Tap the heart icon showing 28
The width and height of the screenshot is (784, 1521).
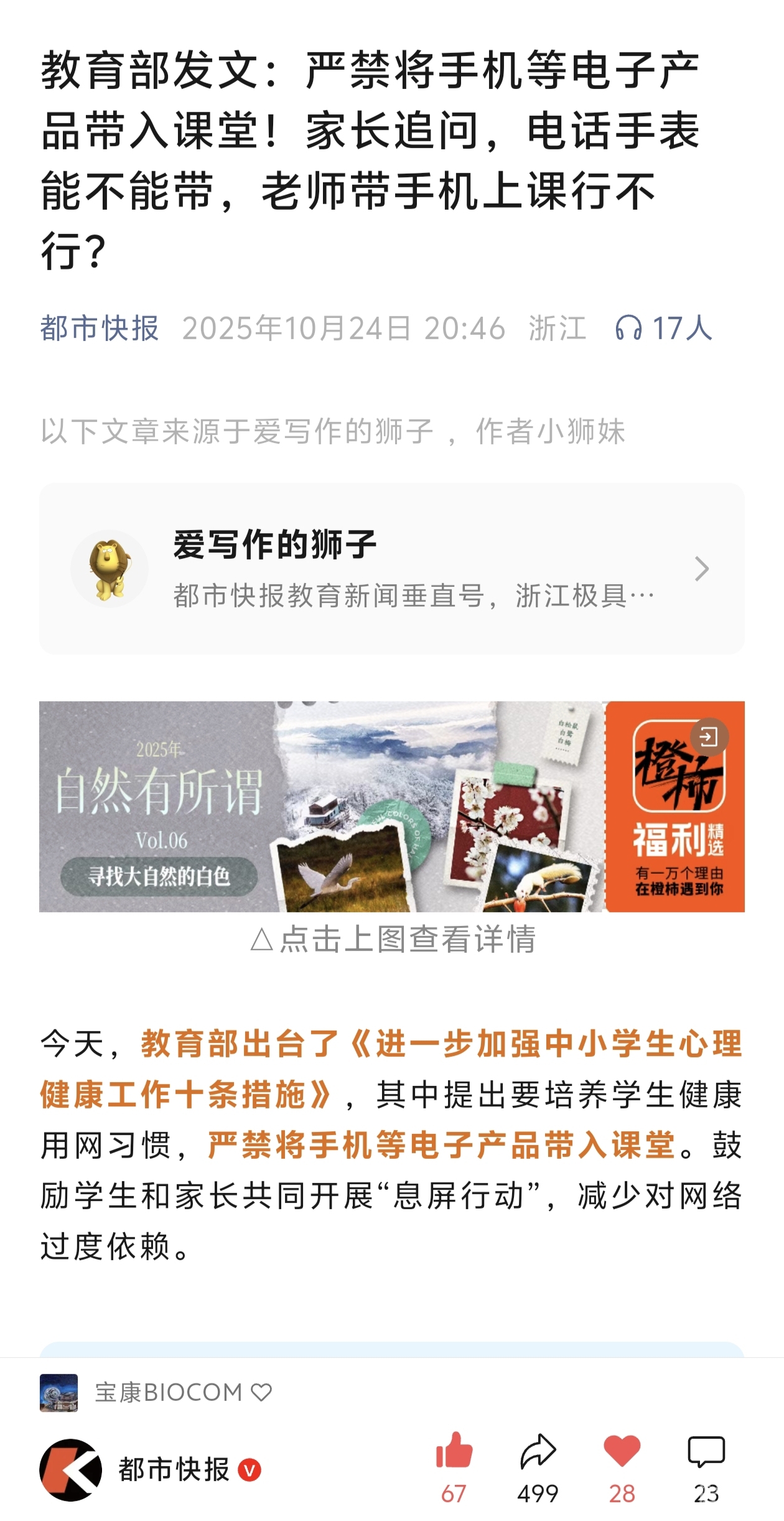point(622,1451)
